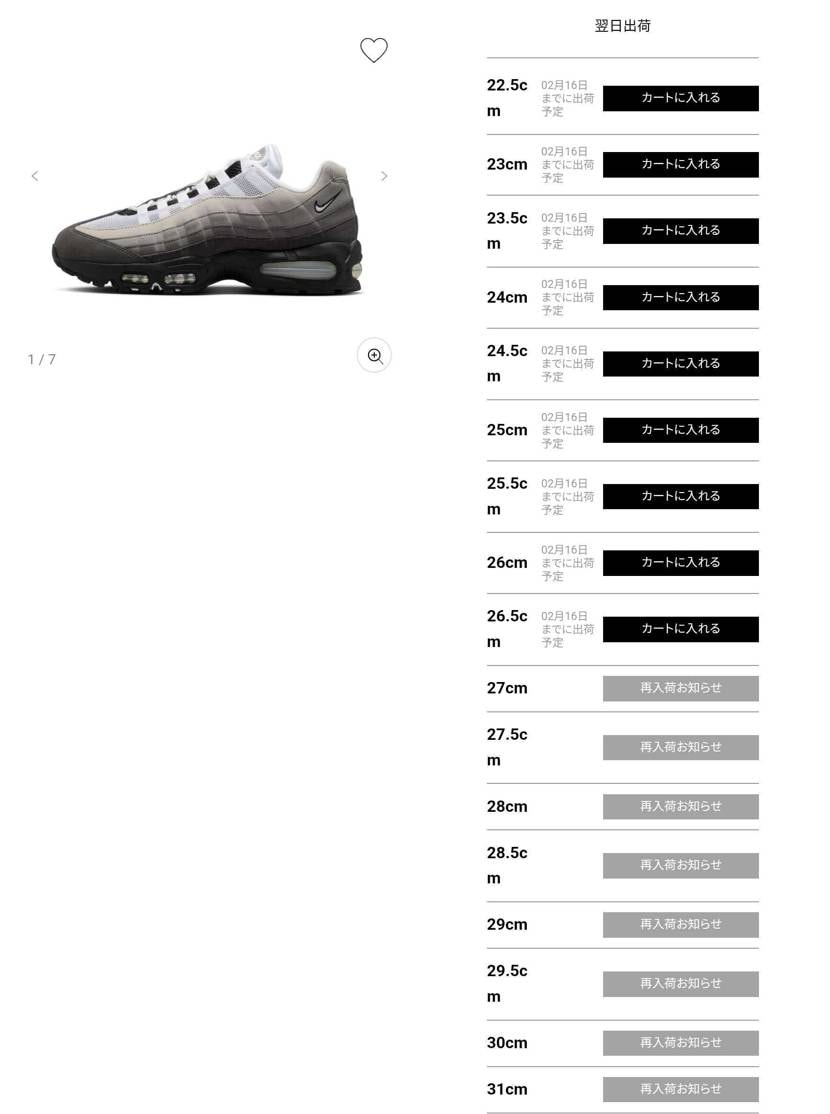Request restock notification for size 27cm
The height and width of the screenshot is (1114, 830).
(x=680, y=688)
